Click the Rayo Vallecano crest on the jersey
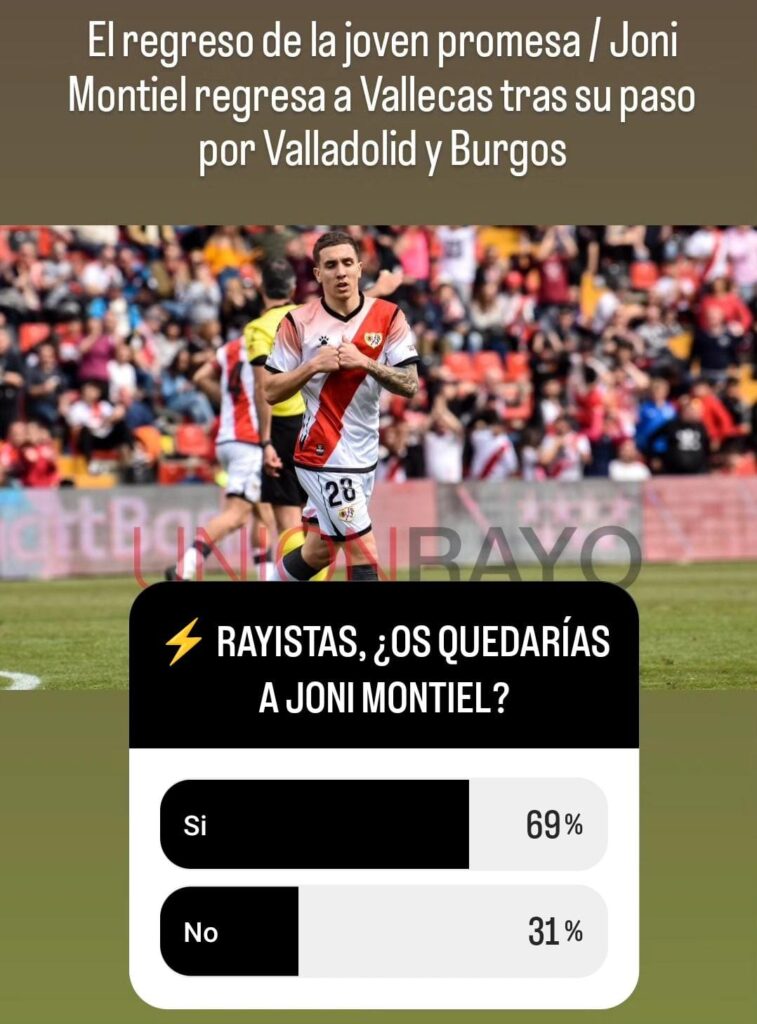Image resolution: width=757 pixels, height=1024 pixels. pyautogui.click(x=373, y=339)
